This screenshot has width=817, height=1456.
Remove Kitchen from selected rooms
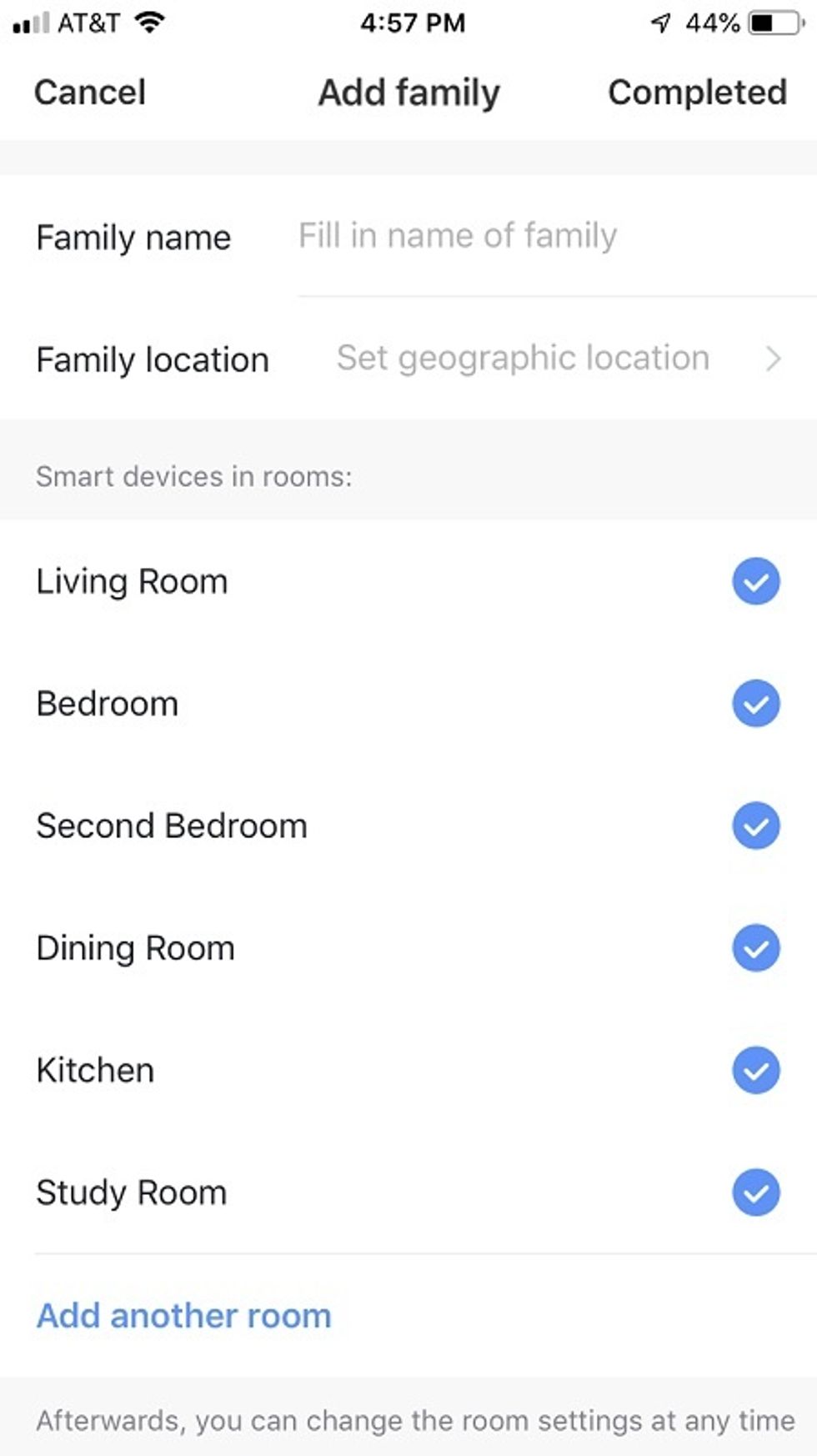coord(755,1071)
